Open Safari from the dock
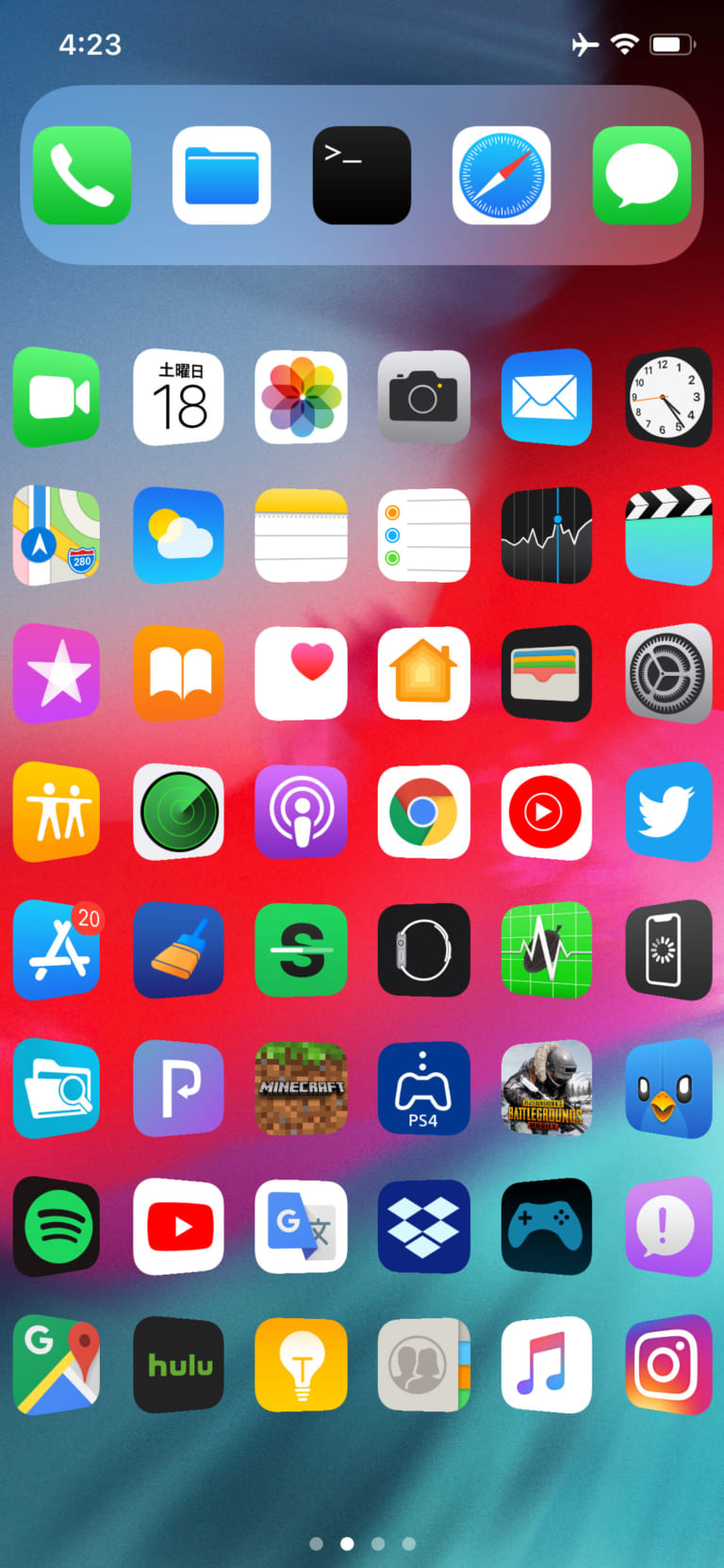724x1568 pixels. (x=502, y=175)
